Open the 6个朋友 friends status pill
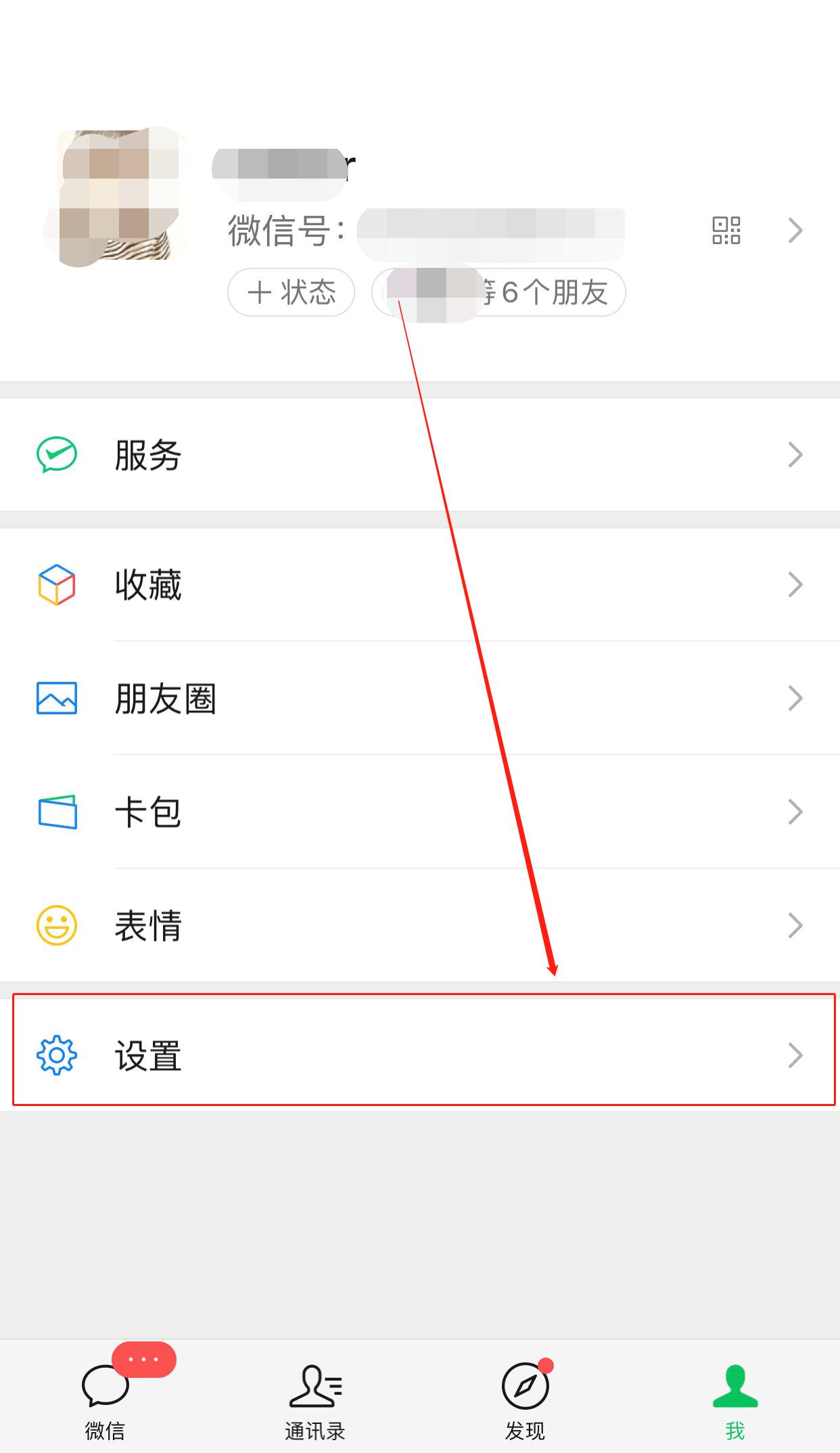Viewport: 840px width, 1453px height. [x=500, y=291]
